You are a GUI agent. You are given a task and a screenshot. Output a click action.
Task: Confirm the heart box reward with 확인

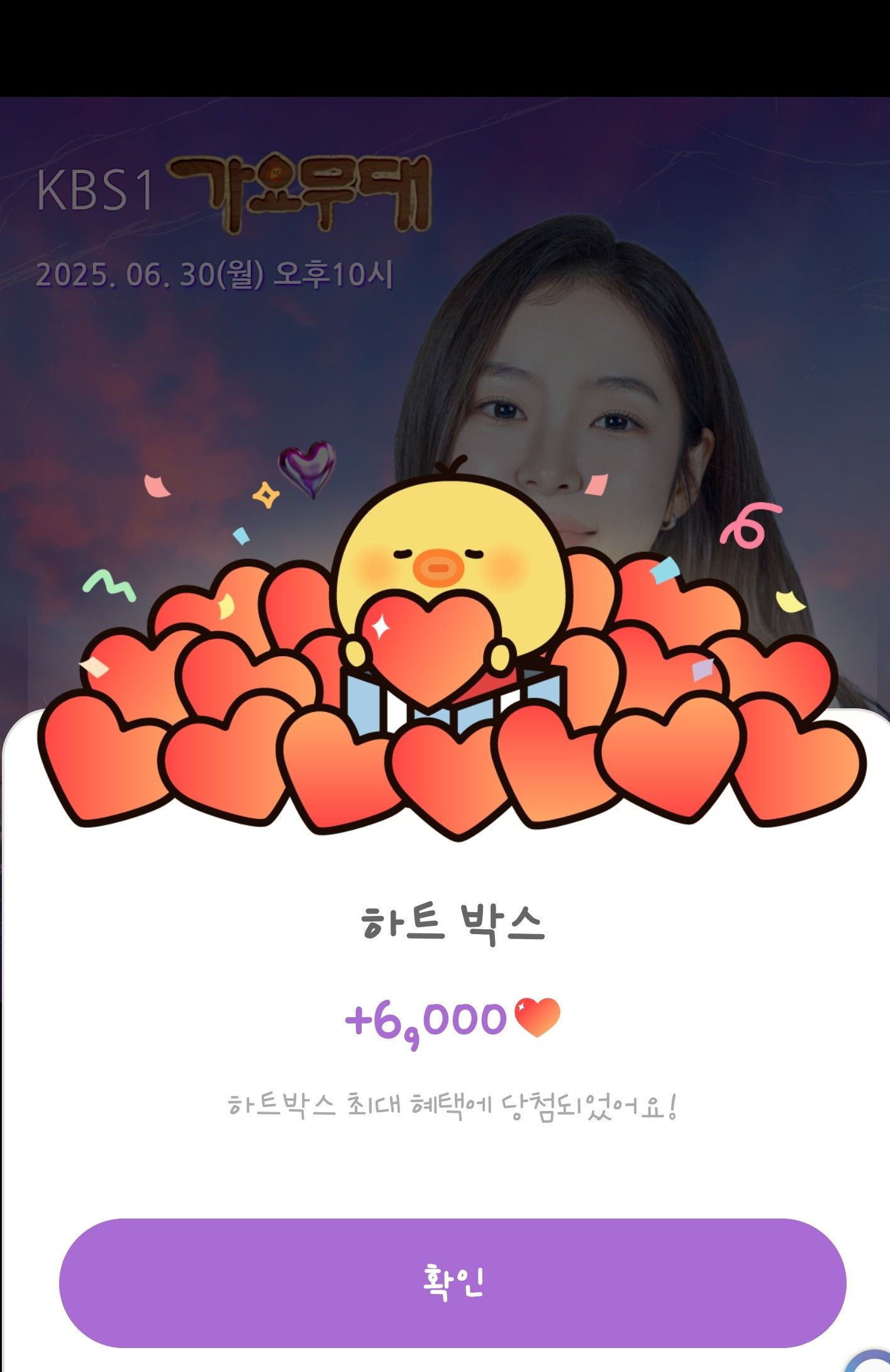click(x=452, y=1283)
